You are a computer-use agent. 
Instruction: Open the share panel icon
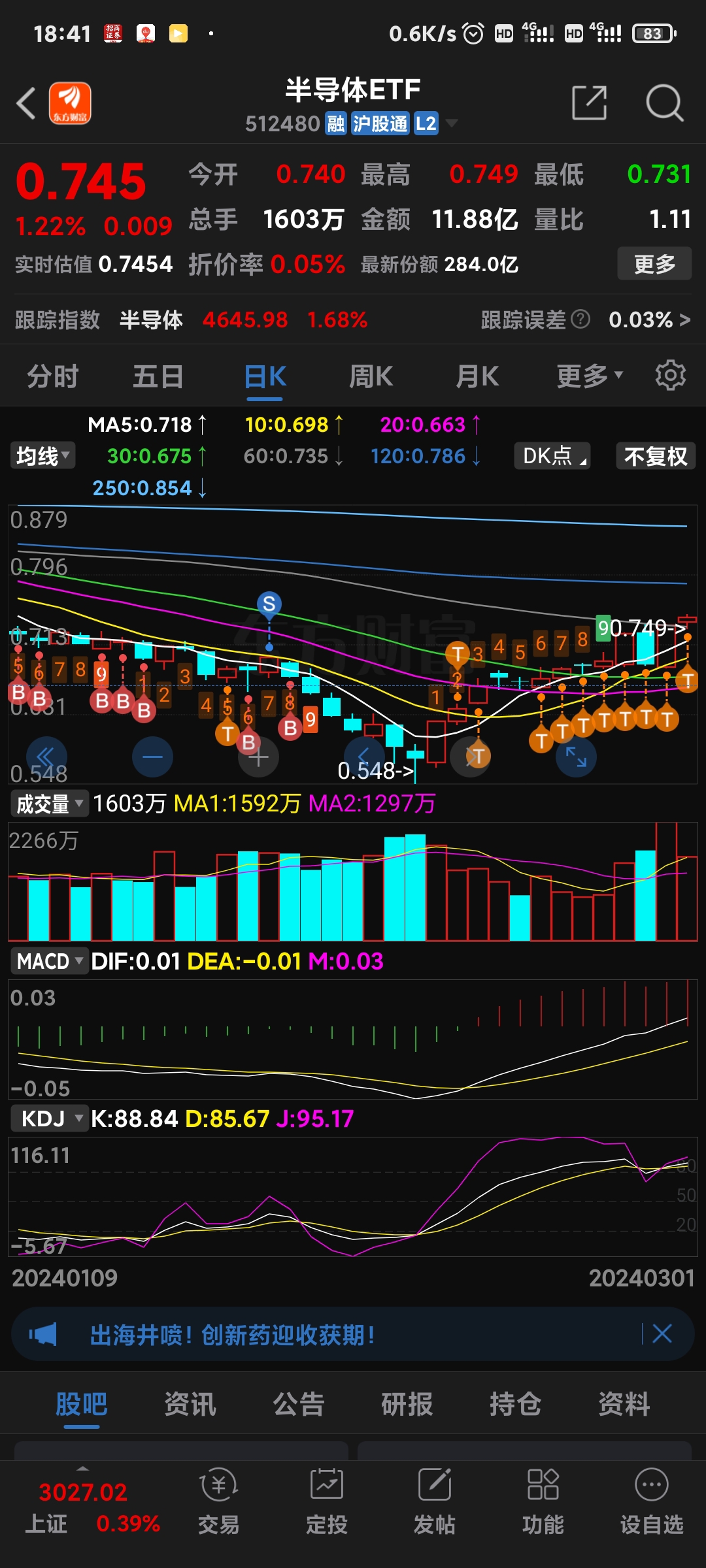(588, 103)
